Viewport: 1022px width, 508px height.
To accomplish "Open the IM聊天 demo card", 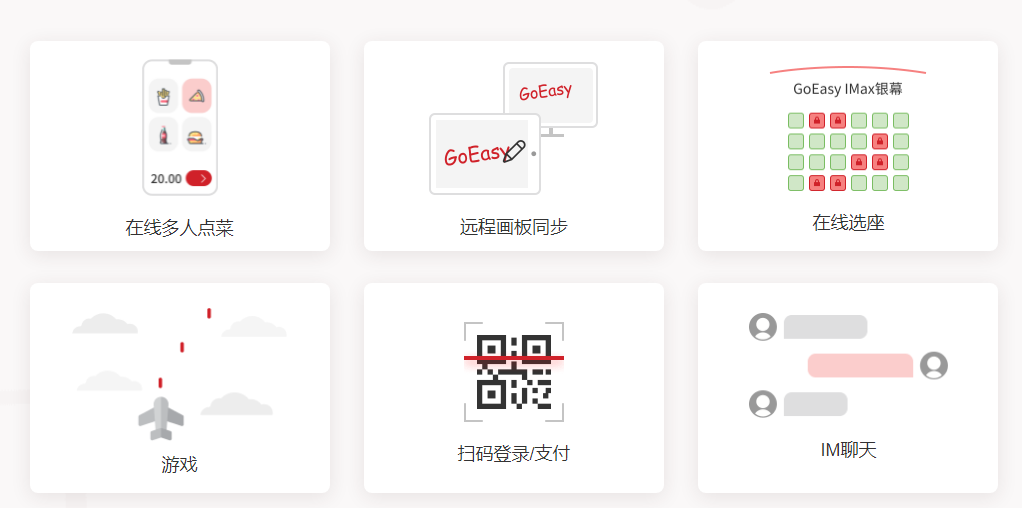I will [x=847, y=388].
